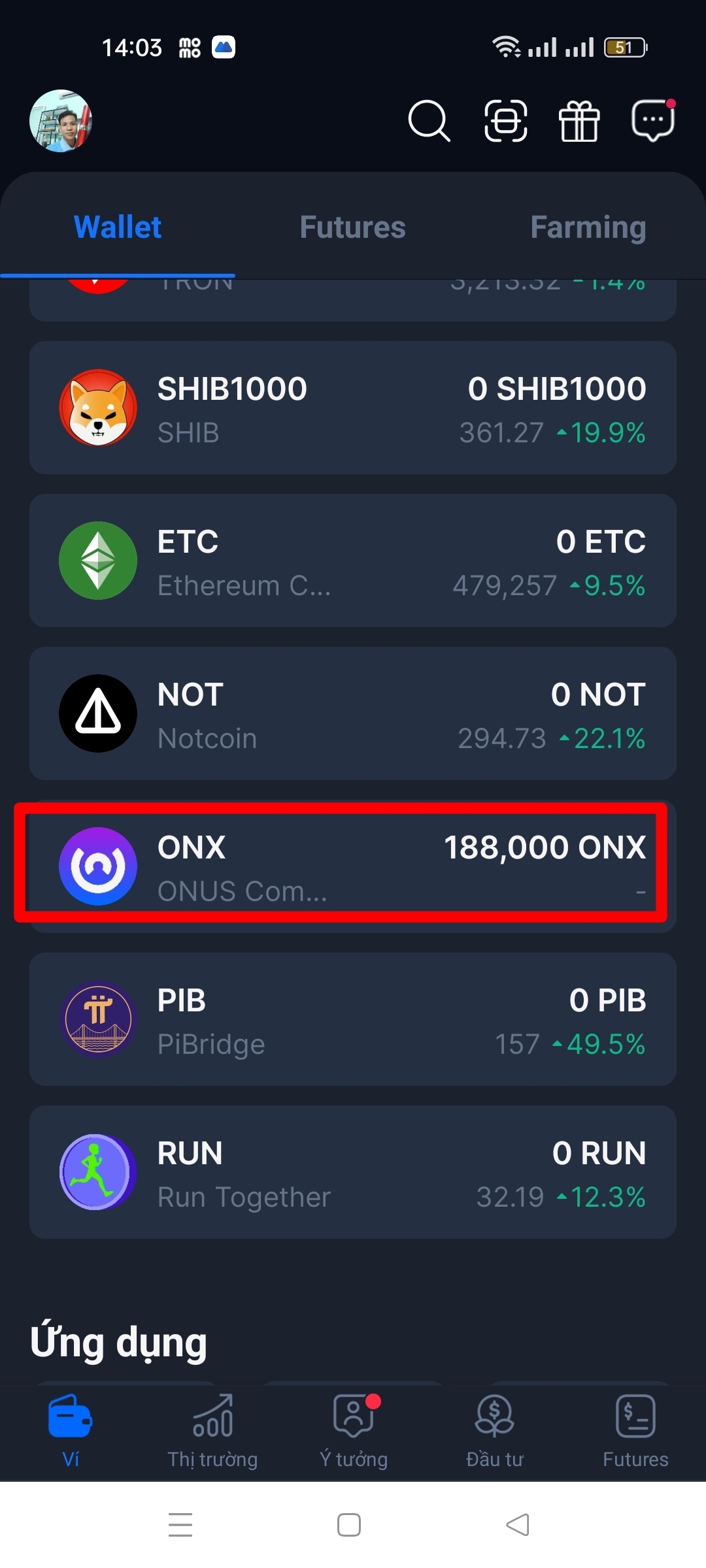Switch to the Futures top tab
The image size is (706, 1568).
pos(352,227)
